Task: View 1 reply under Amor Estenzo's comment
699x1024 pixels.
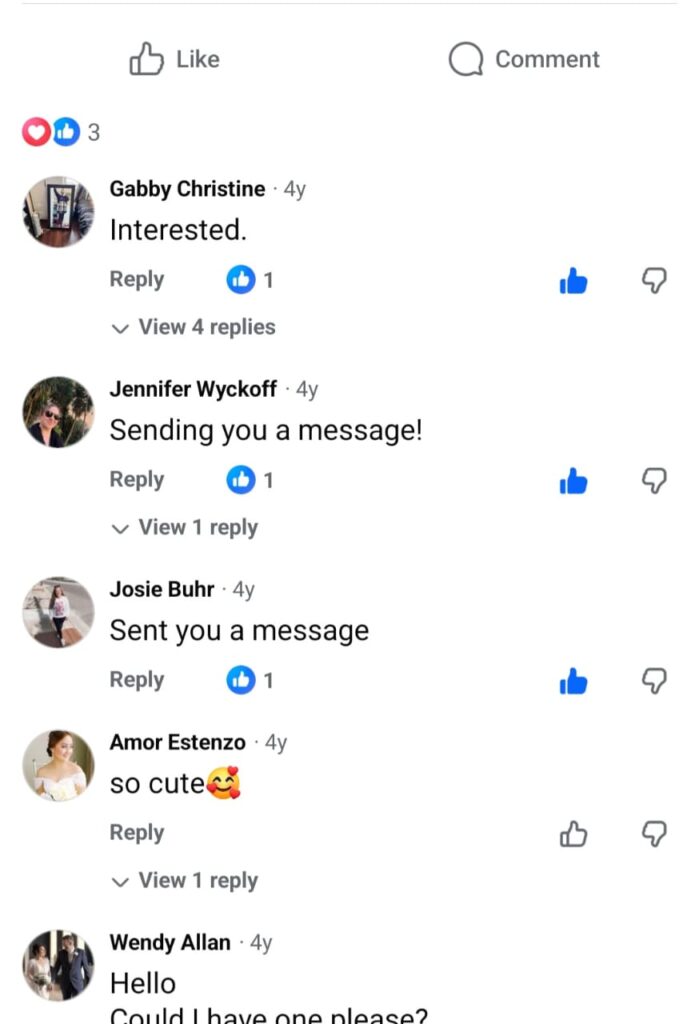Action: point(186,881)
